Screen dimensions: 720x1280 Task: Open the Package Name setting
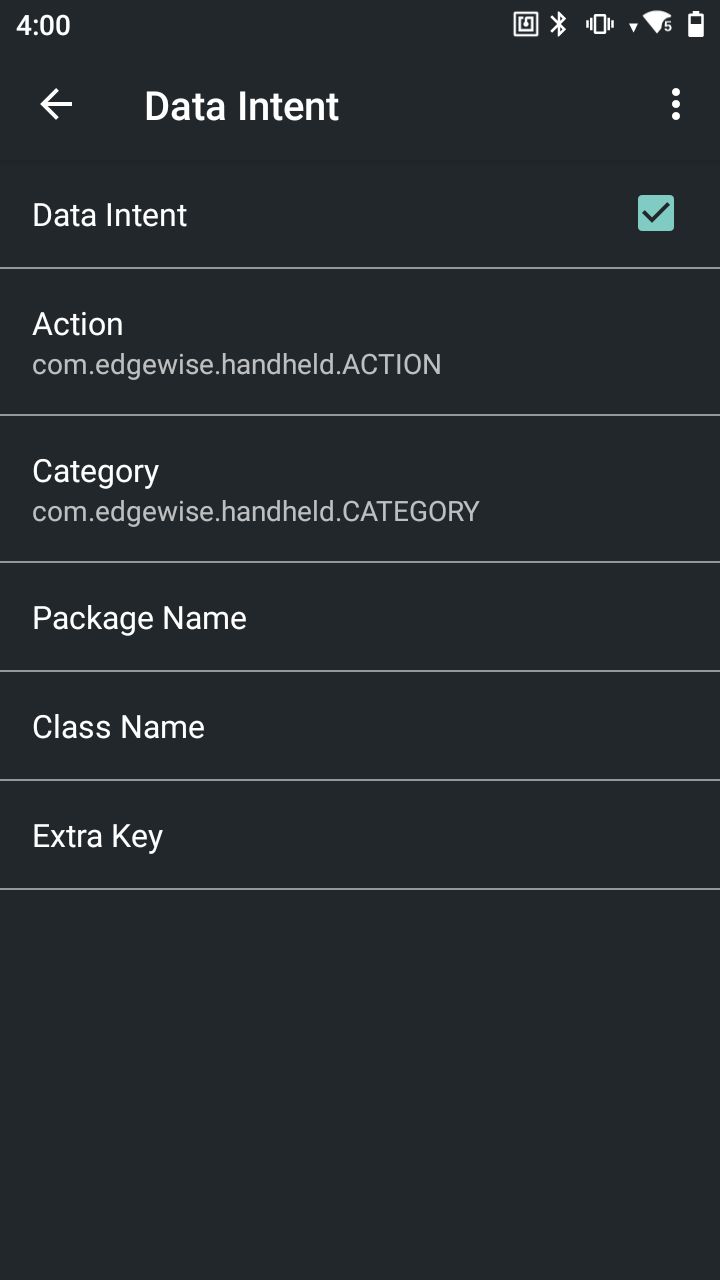point(360,617)
